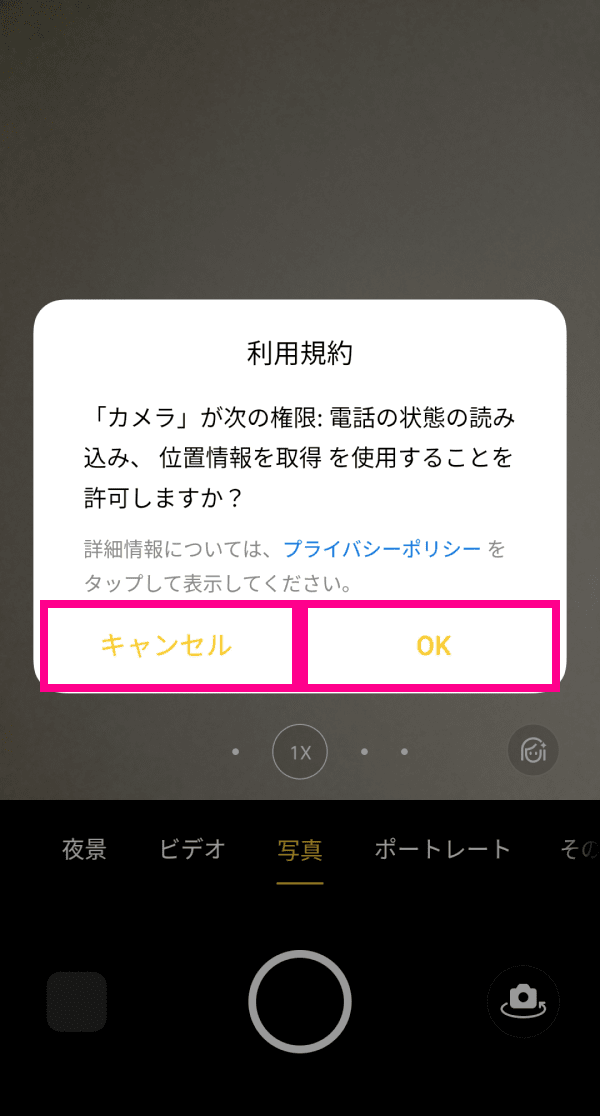The image size is (600, 1116).
Task: Open the プライバシーポリシー link
Action: point(382,548)
